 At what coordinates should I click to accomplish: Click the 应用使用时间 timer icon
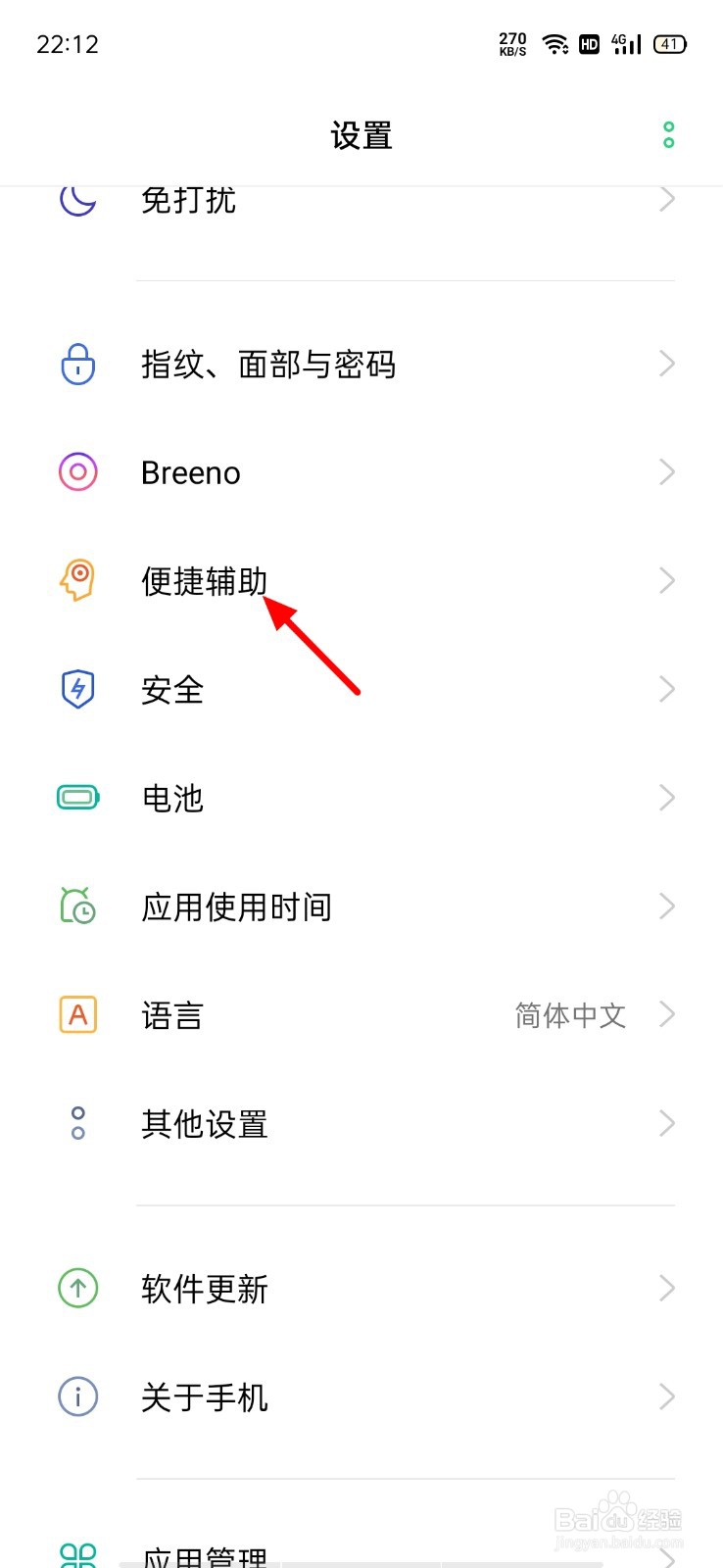77,906
